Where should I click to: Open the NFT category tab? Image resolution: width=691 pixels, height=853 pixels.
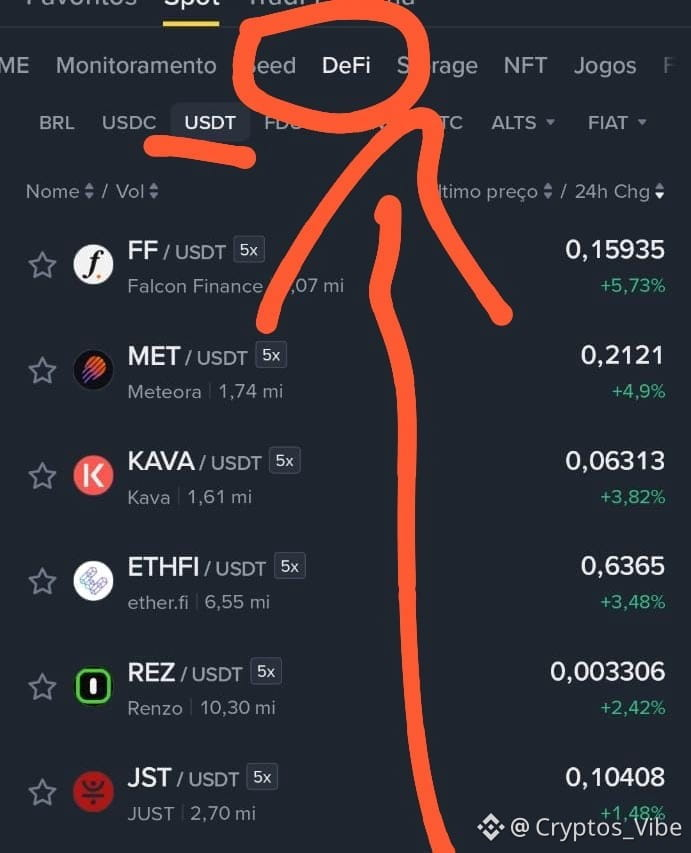point(525,66)
